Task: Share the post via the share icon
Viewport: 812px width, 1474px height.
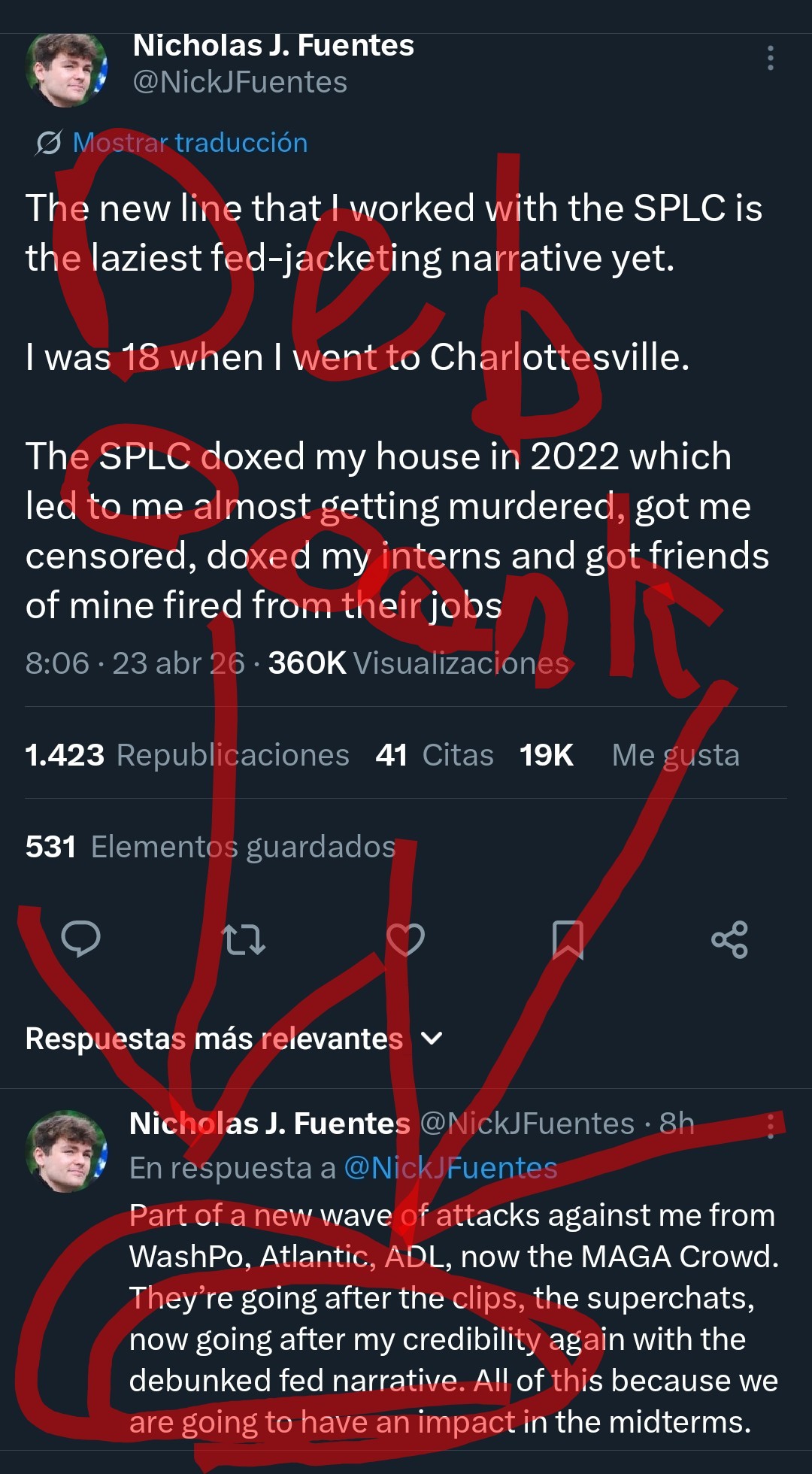Action: point(729,939)
